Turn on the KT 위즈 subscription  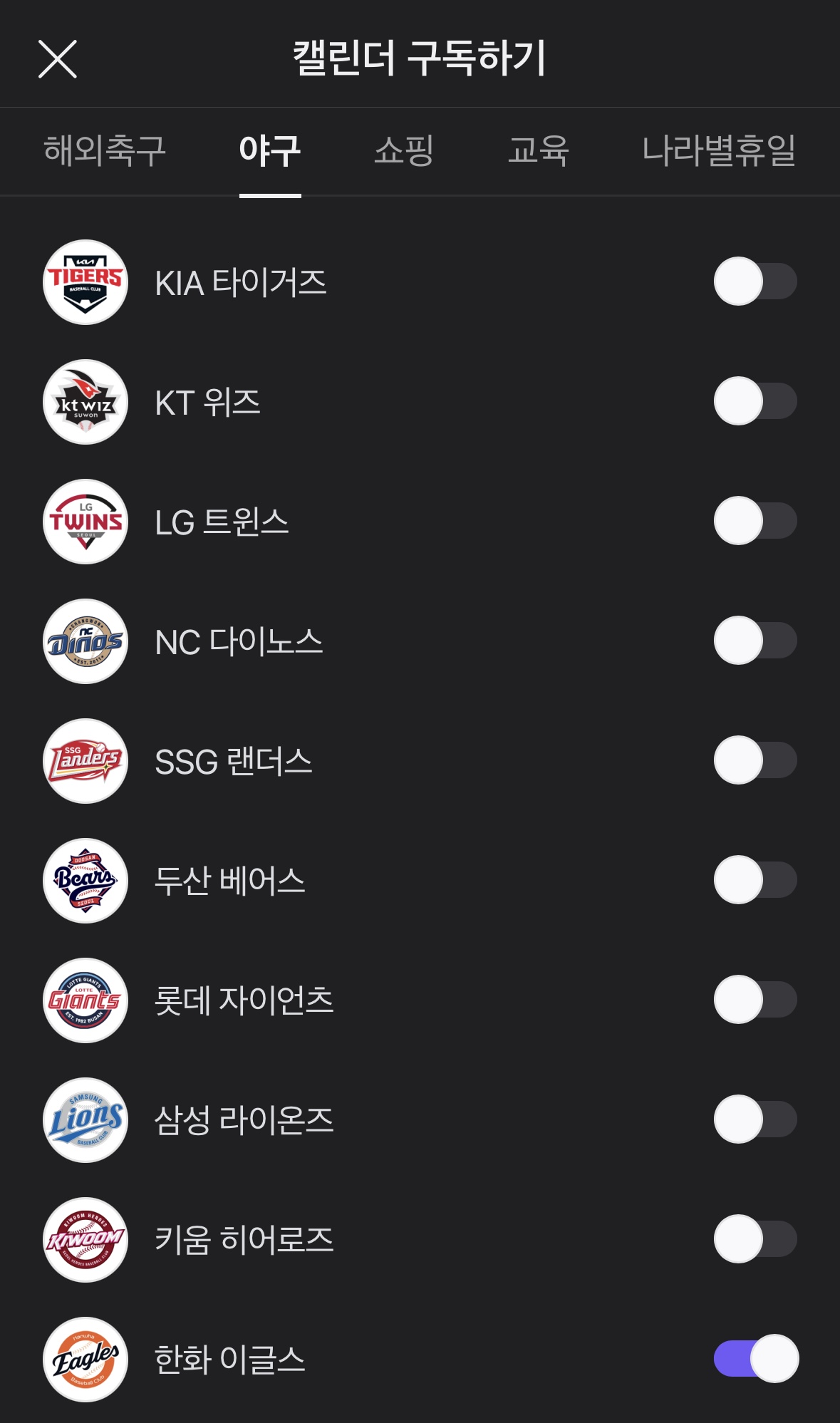[x=756, y=401]
